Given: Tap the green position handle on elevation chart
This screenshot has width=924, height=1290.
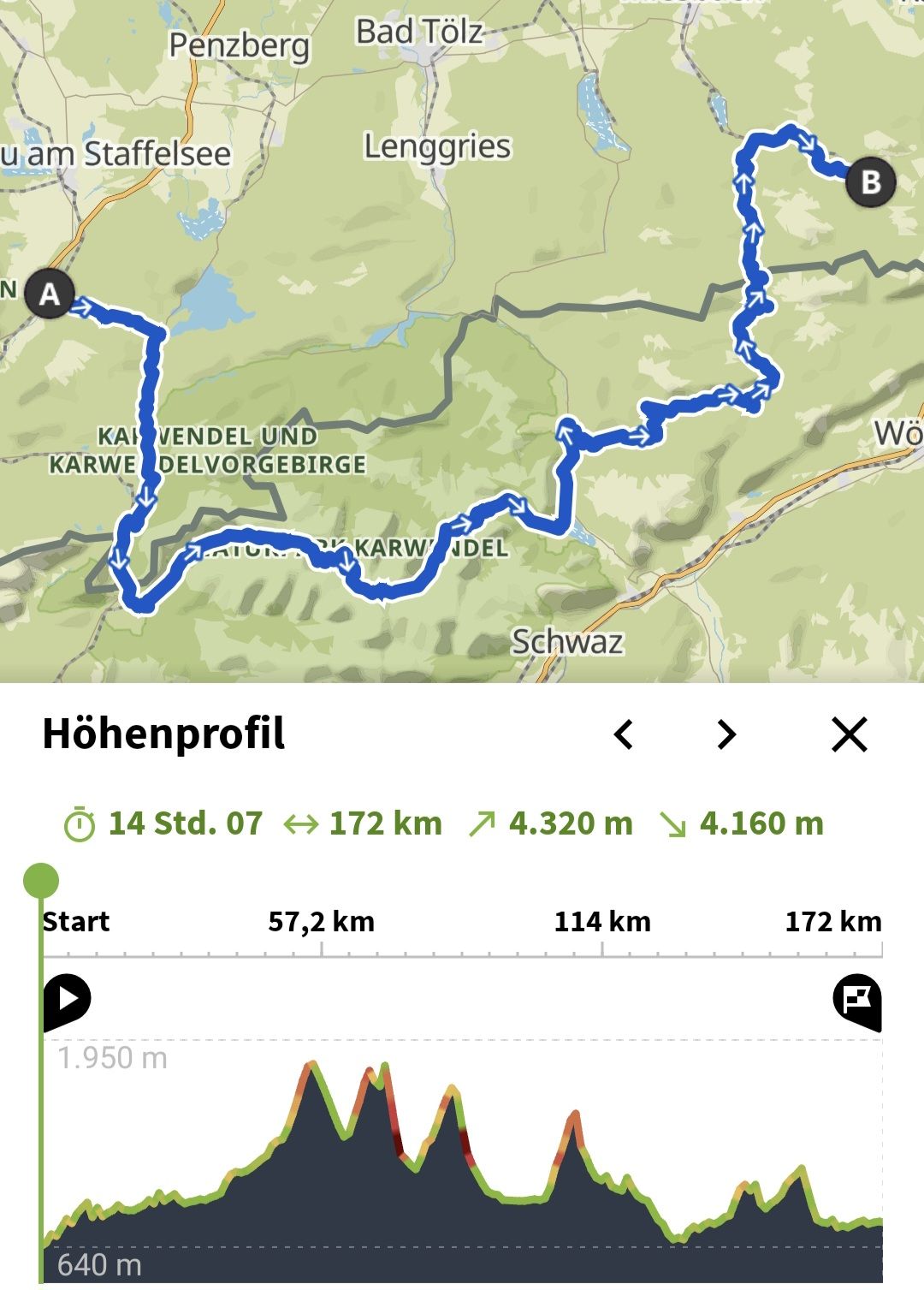Looking at the screenshot, I should 41,881.
